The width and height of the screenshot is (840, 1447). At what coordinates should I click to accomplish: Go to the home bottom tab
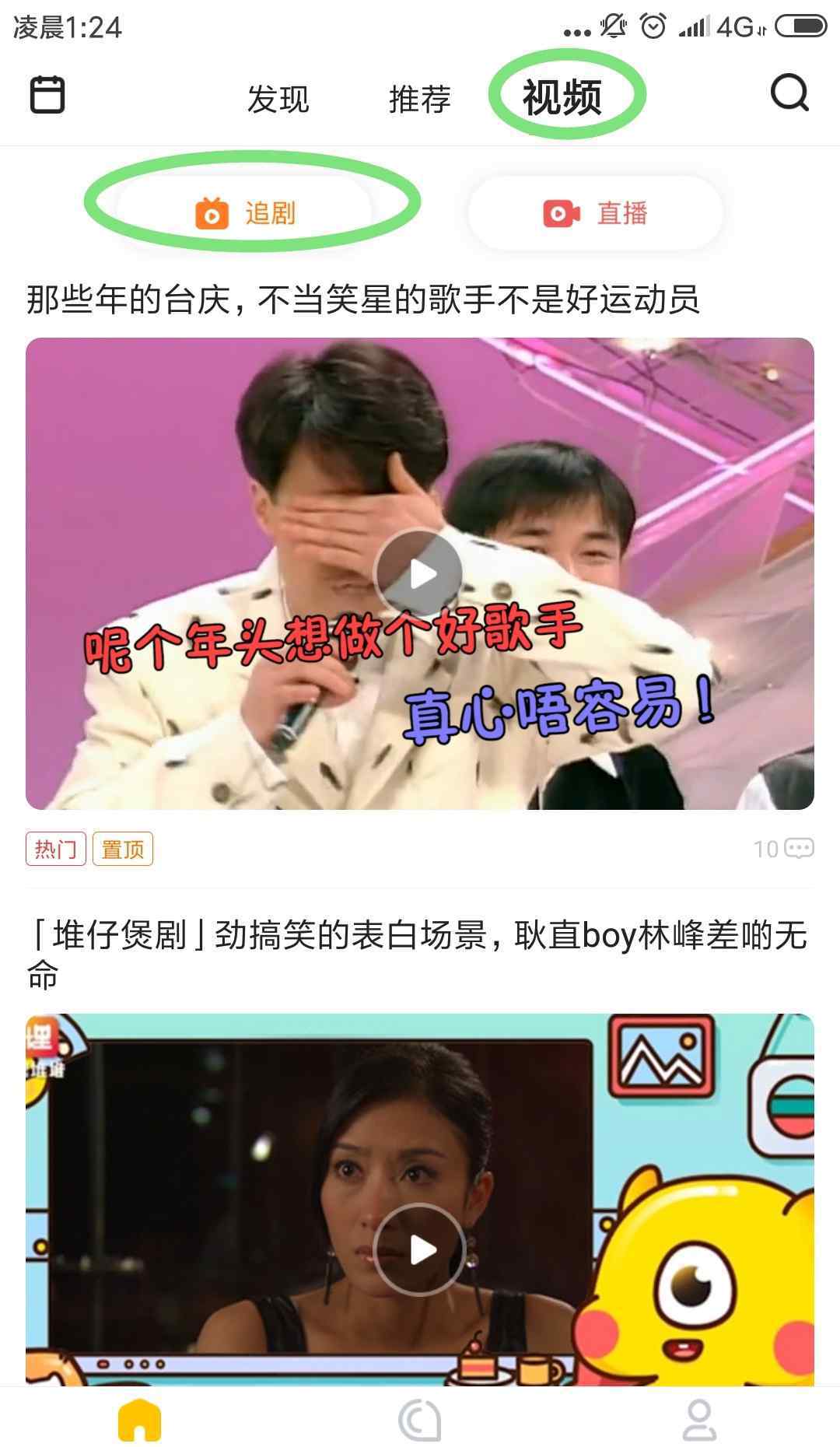pyautogui.click(x=140, y=1421)
